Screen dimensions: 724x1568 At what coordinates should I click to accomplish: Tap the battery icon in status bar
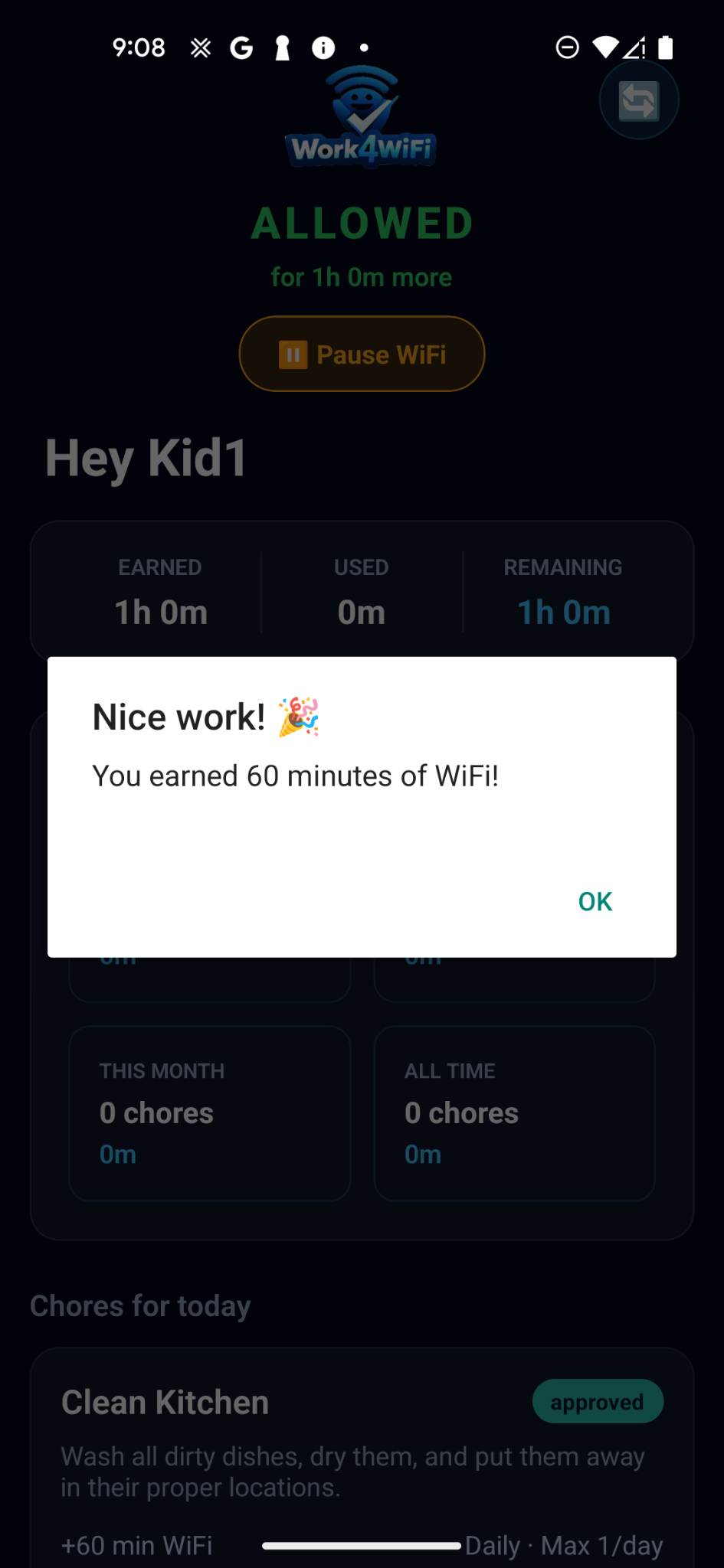point(665,47)
